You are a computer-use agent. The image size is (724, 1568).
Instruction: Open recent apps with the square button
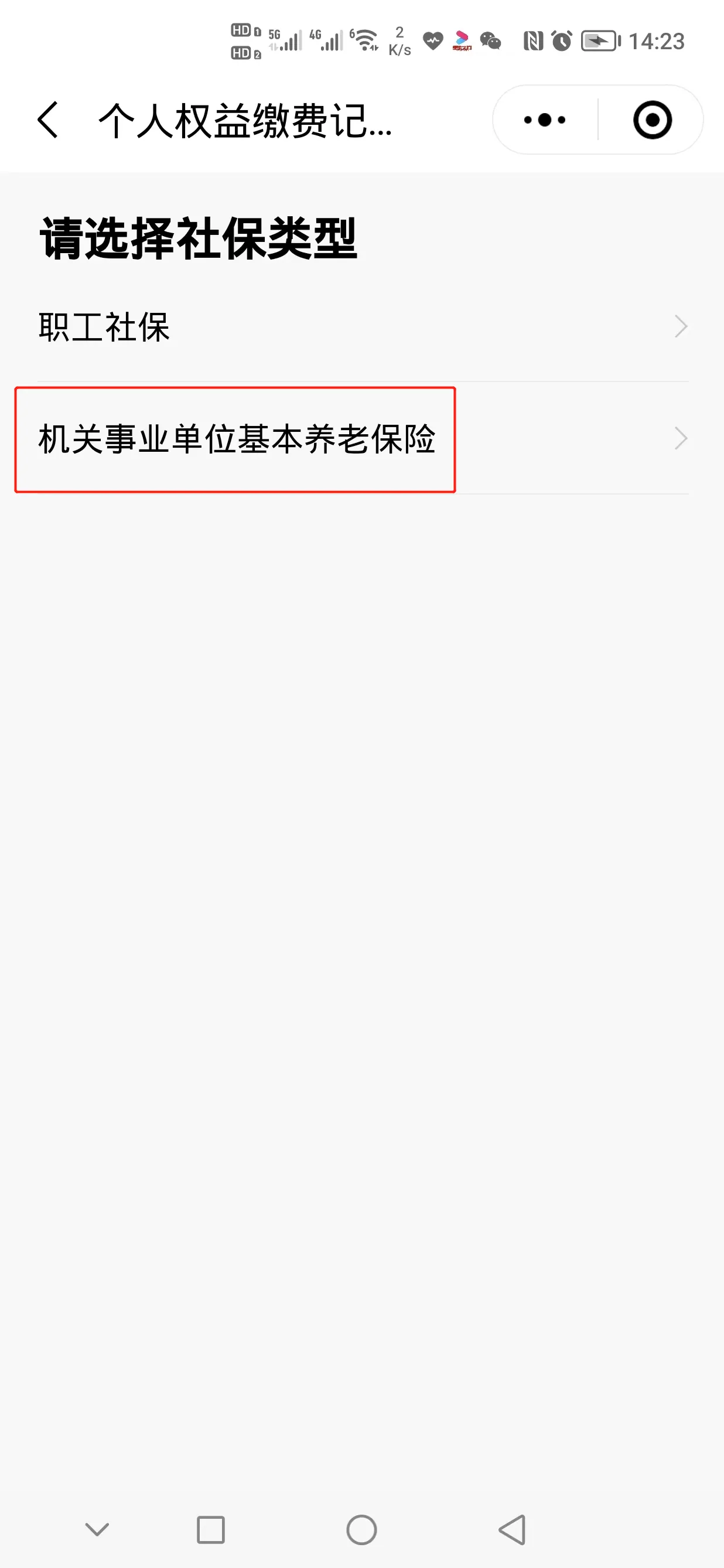[x=210, y=1530]
